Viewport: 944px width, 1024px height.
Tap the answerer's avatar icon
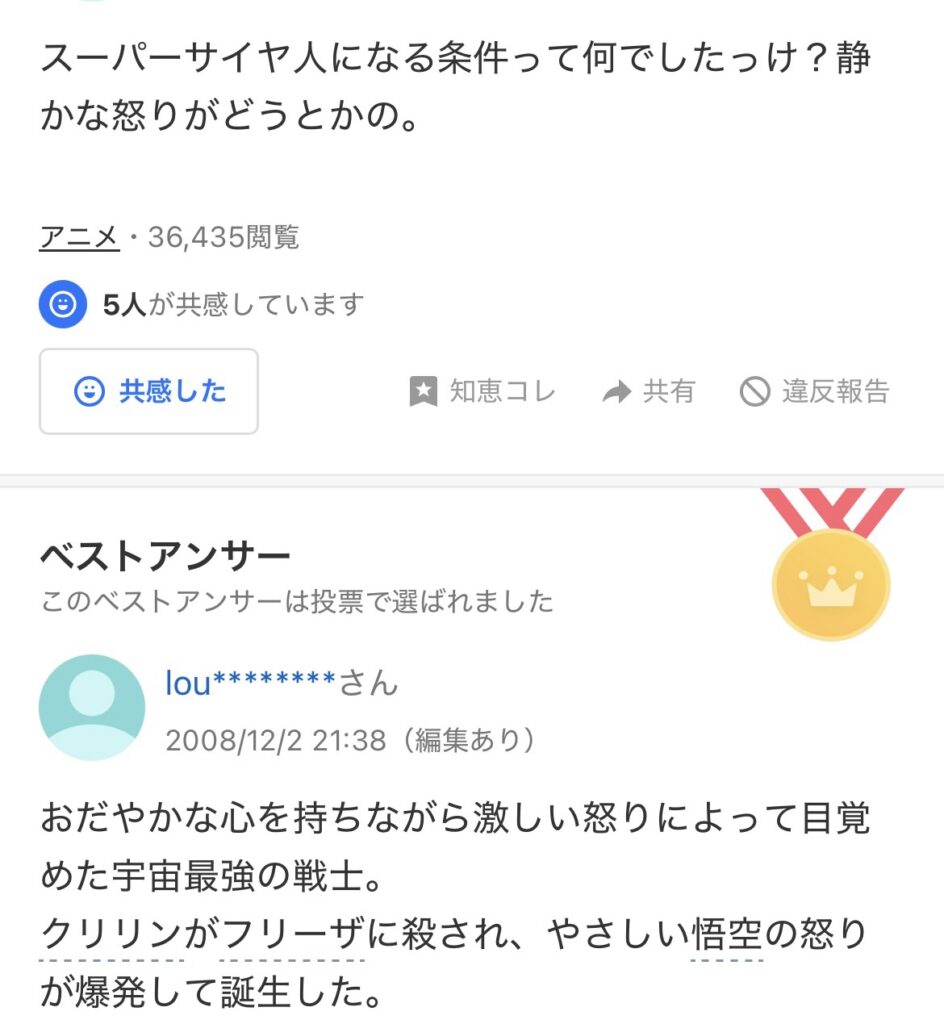[x=92, y=708]
